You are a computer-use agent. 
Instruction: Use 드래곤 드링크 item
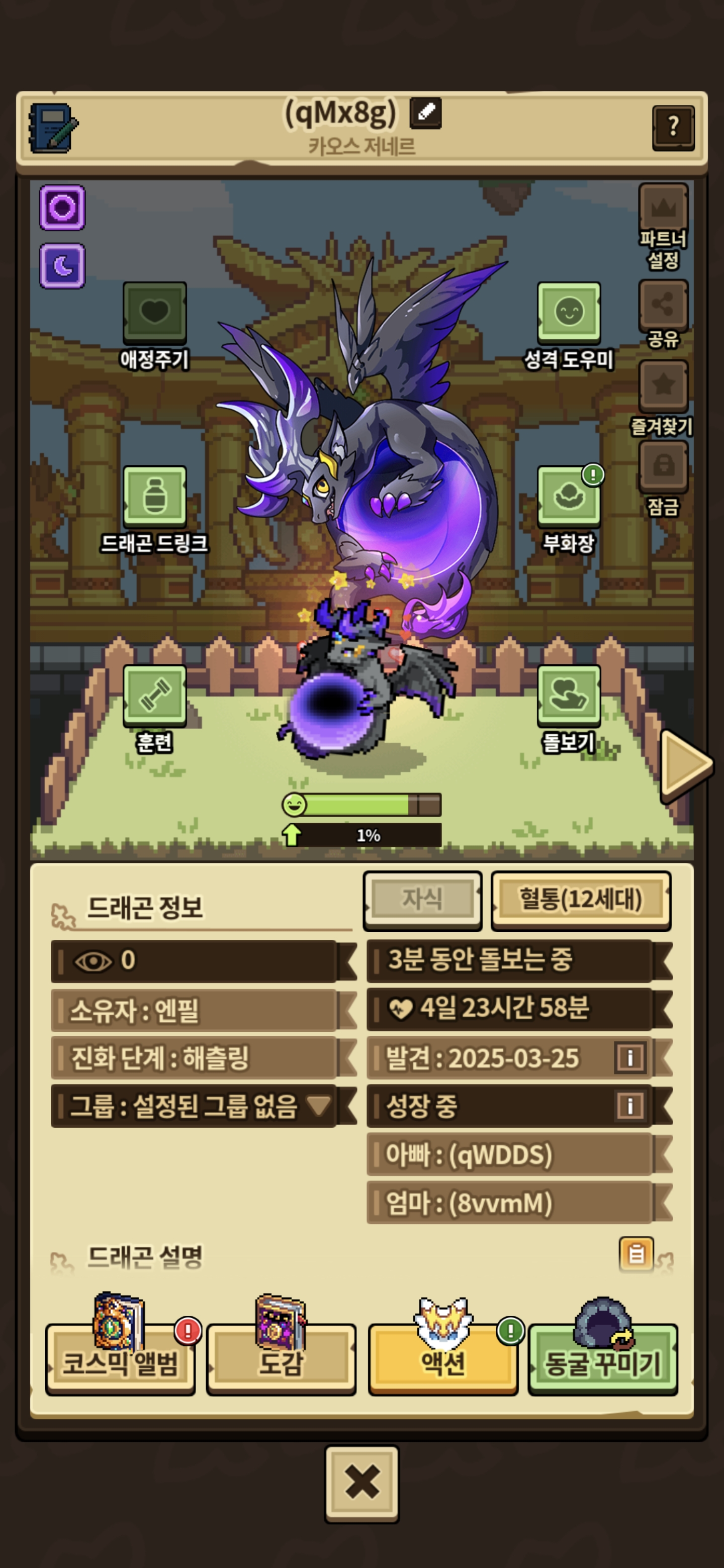coord(155,497)
